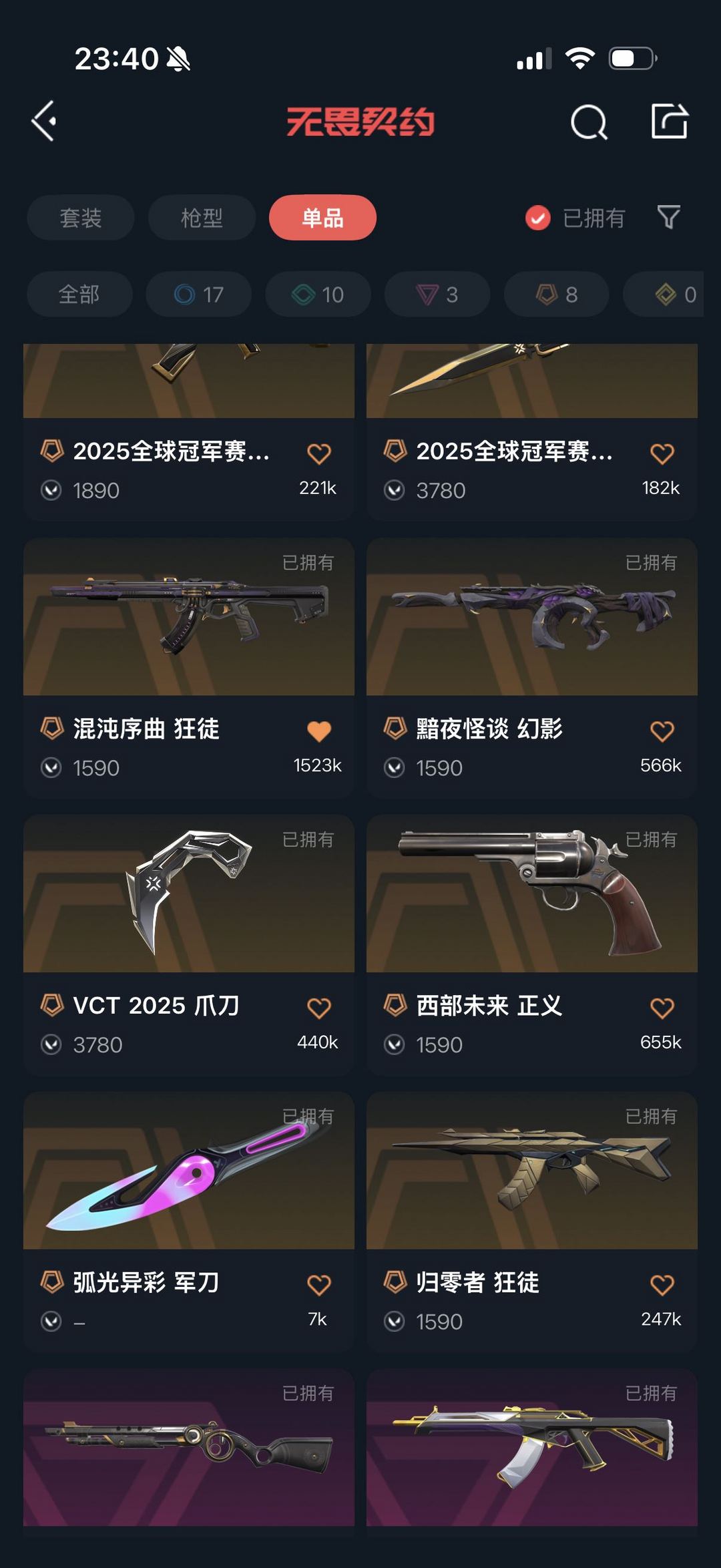Unlike the 混沌序曲 狂徒 skin
Viewport: 721px width, 1568px height.
tap(319, 731)
